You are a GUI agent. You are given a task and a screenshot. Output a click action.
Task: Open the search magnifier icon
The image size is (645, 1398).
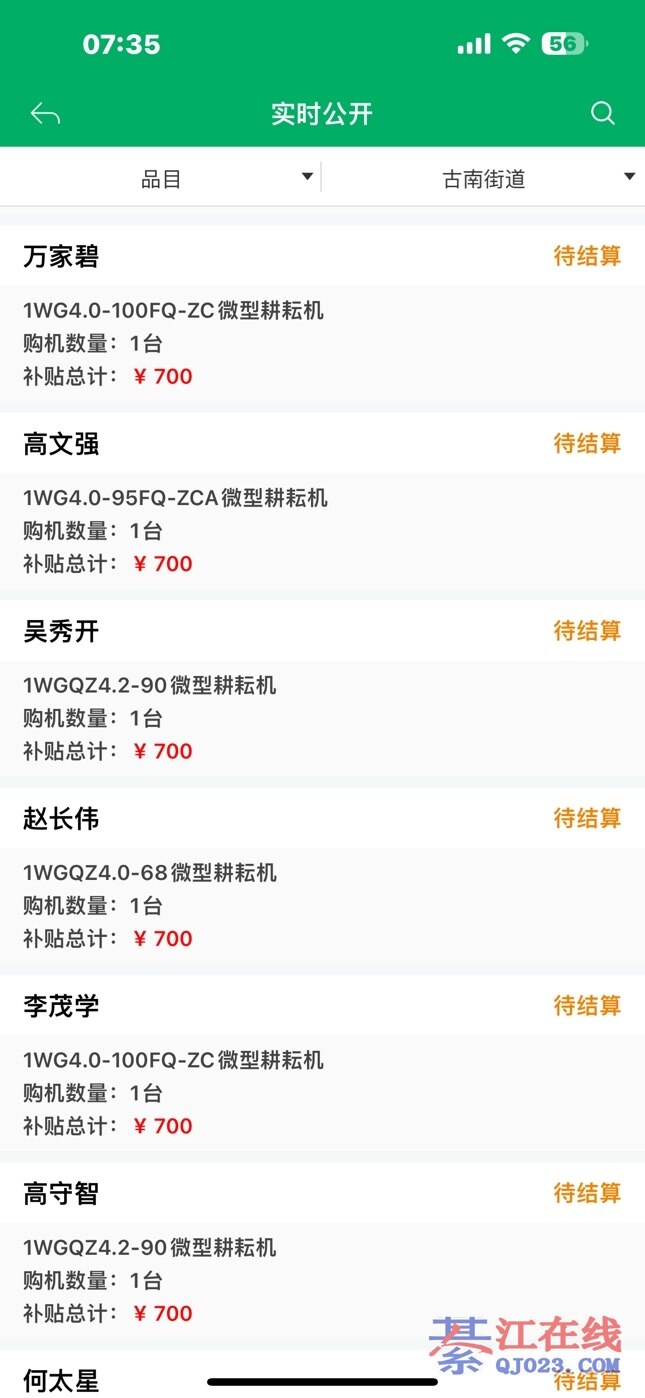(x=603, y=113)
